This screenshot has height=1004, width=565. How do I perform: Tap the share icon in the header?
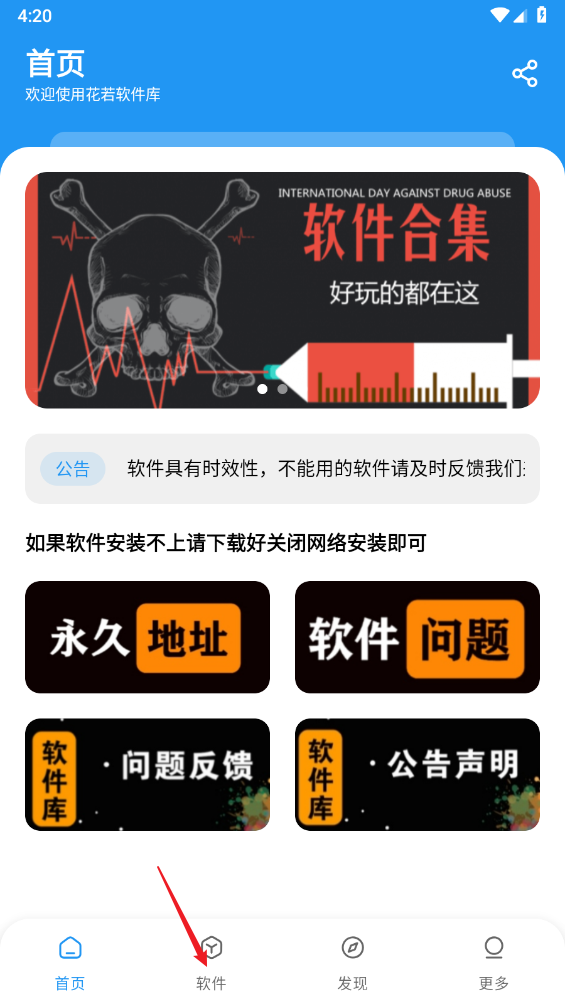coord(525,74)
